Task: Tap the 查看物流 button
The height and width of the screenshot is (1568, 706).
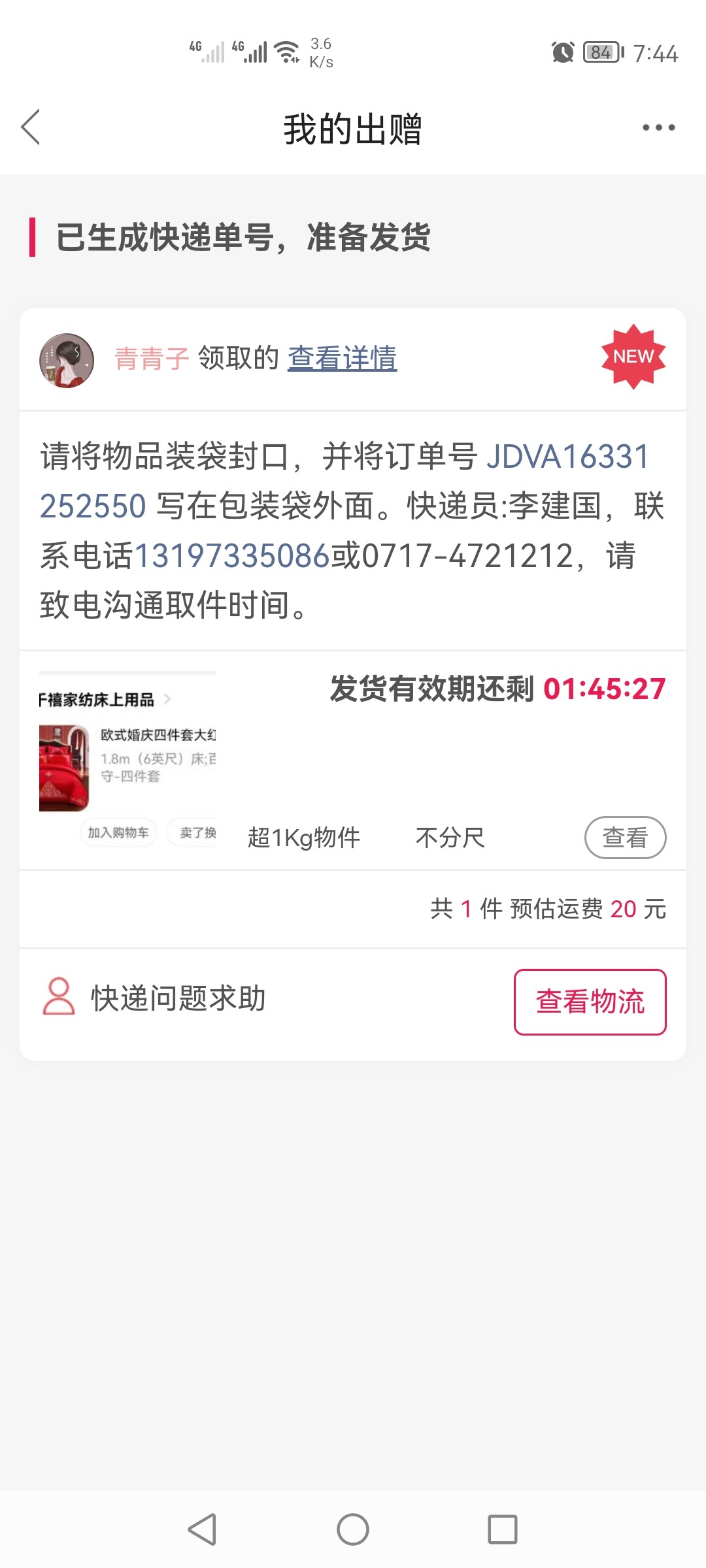Action: 590,1002
